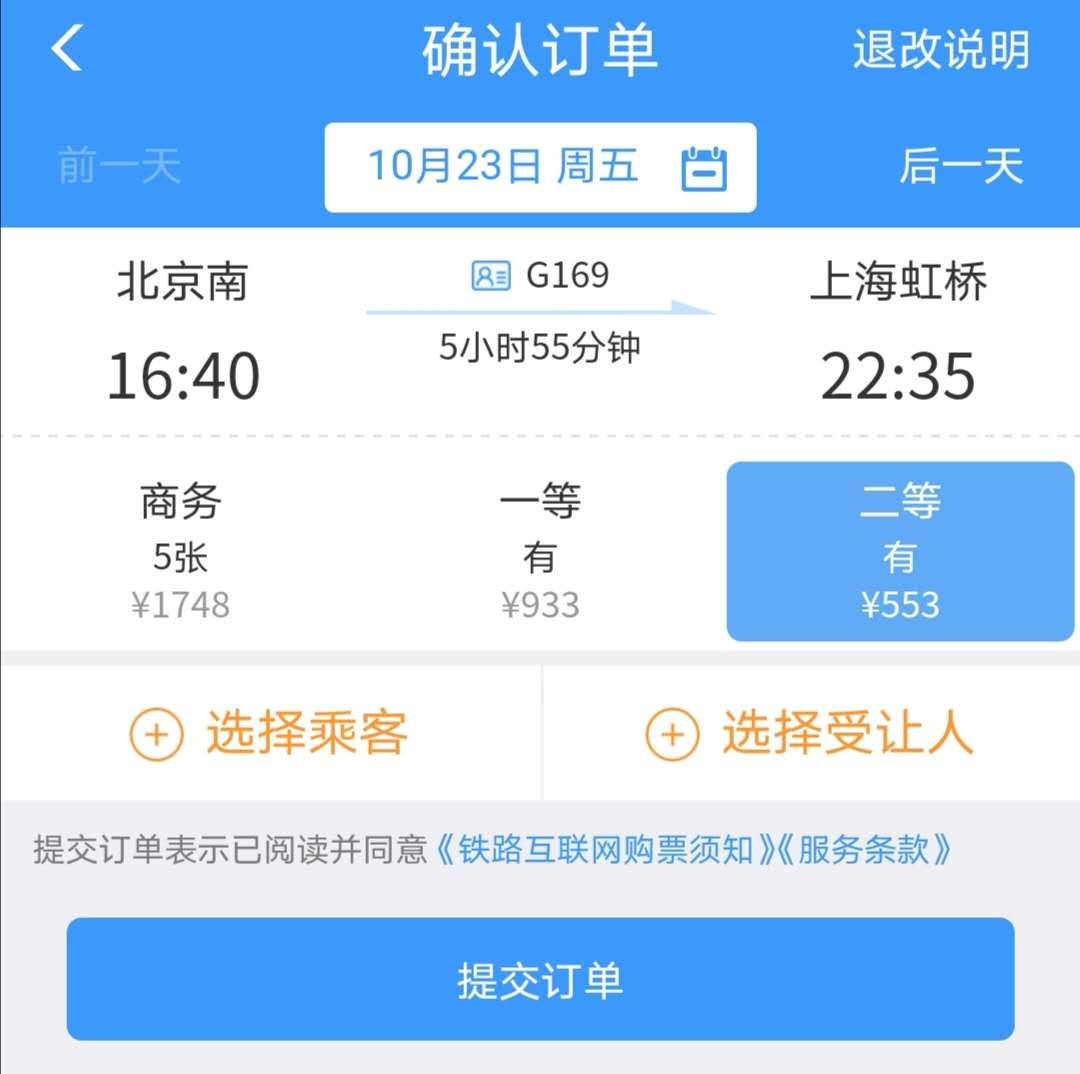Switch to the previous day 前一天

[x=119, y=166]
